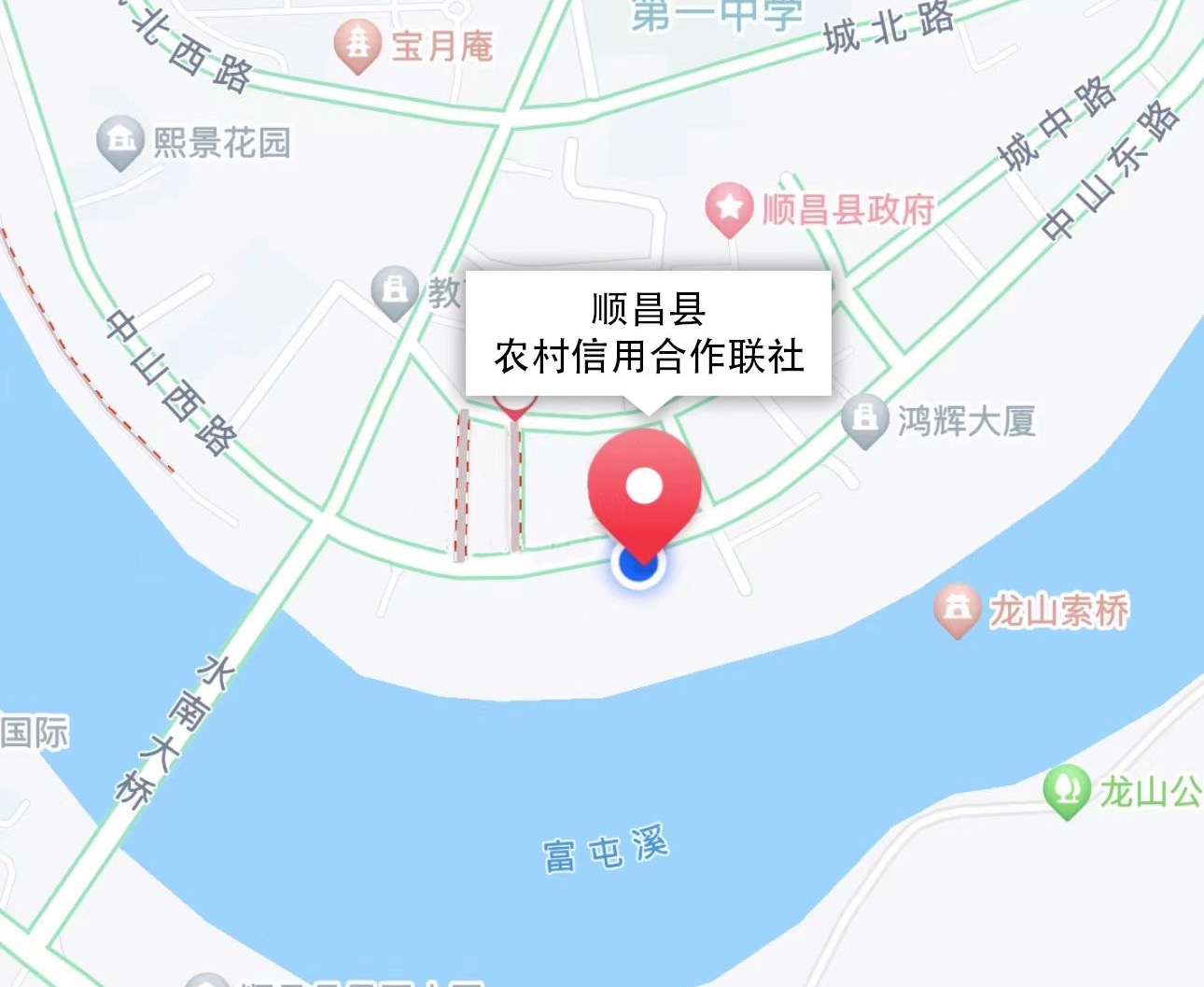This screenshot has width=1204, height=987.
Task: Tap the 顺昌县农村信用合作联社 callout bubble
Action: click(648, 333)
